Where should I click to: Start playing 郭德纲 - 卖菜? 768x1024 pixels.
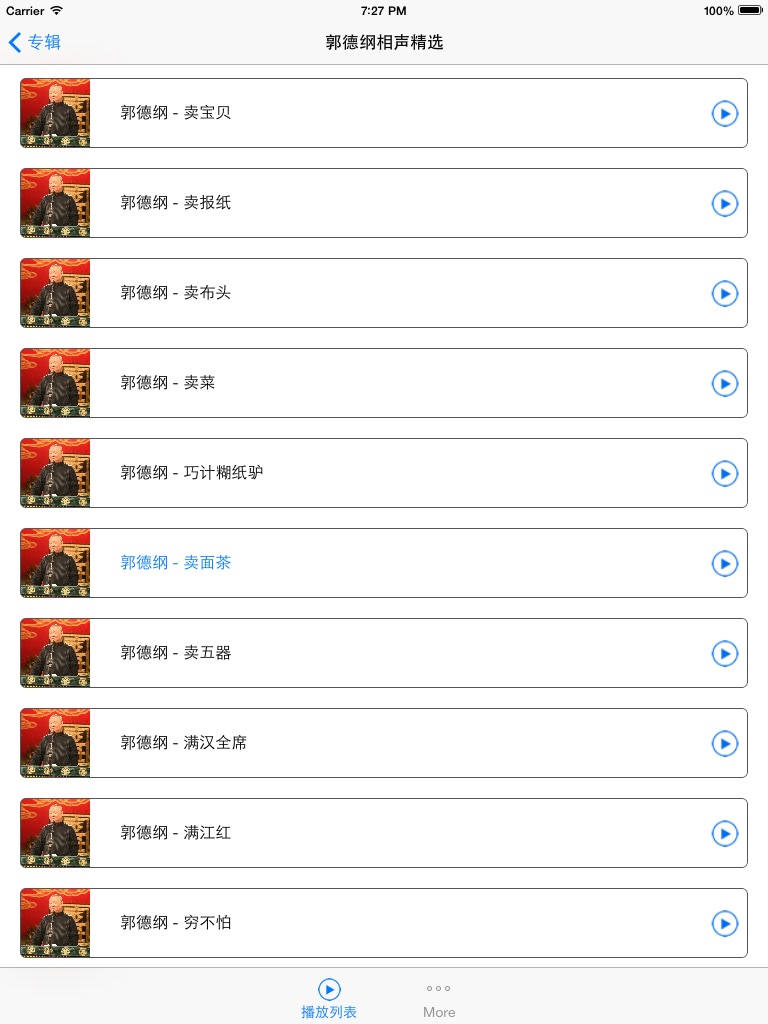tap(724, 383)
